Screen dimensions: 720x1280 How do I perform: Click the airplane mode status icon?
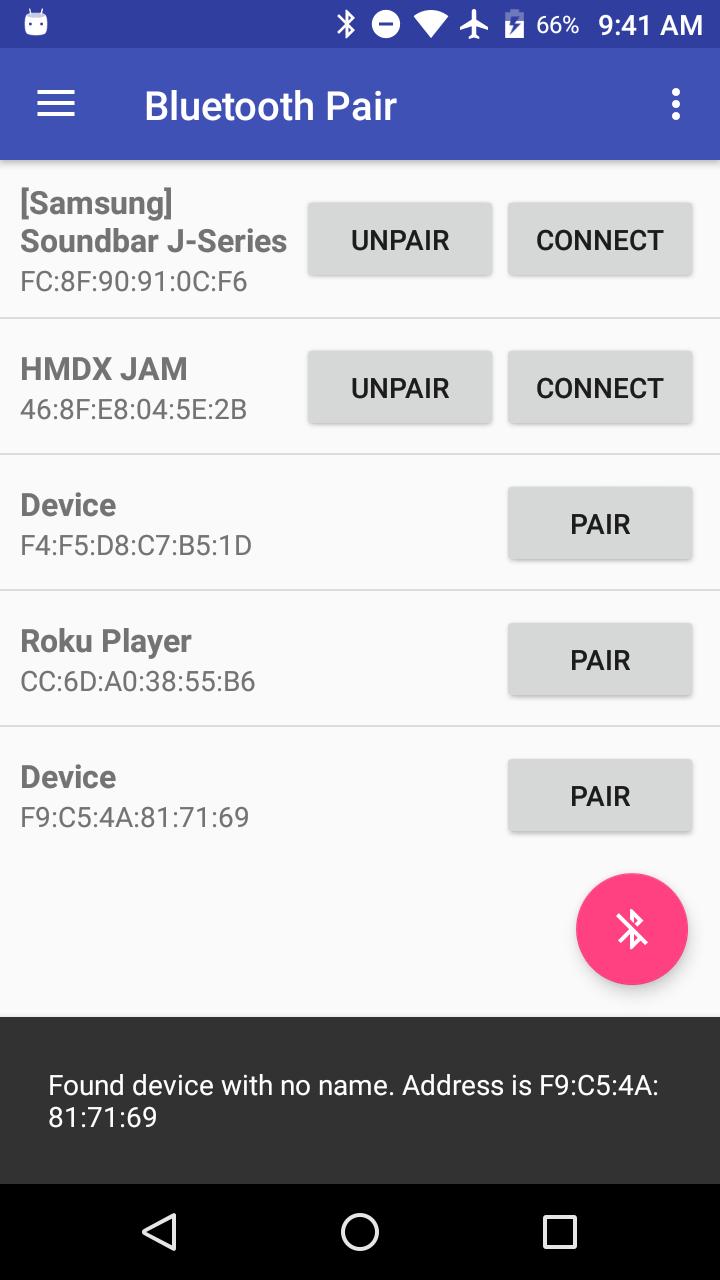[472, 23]
